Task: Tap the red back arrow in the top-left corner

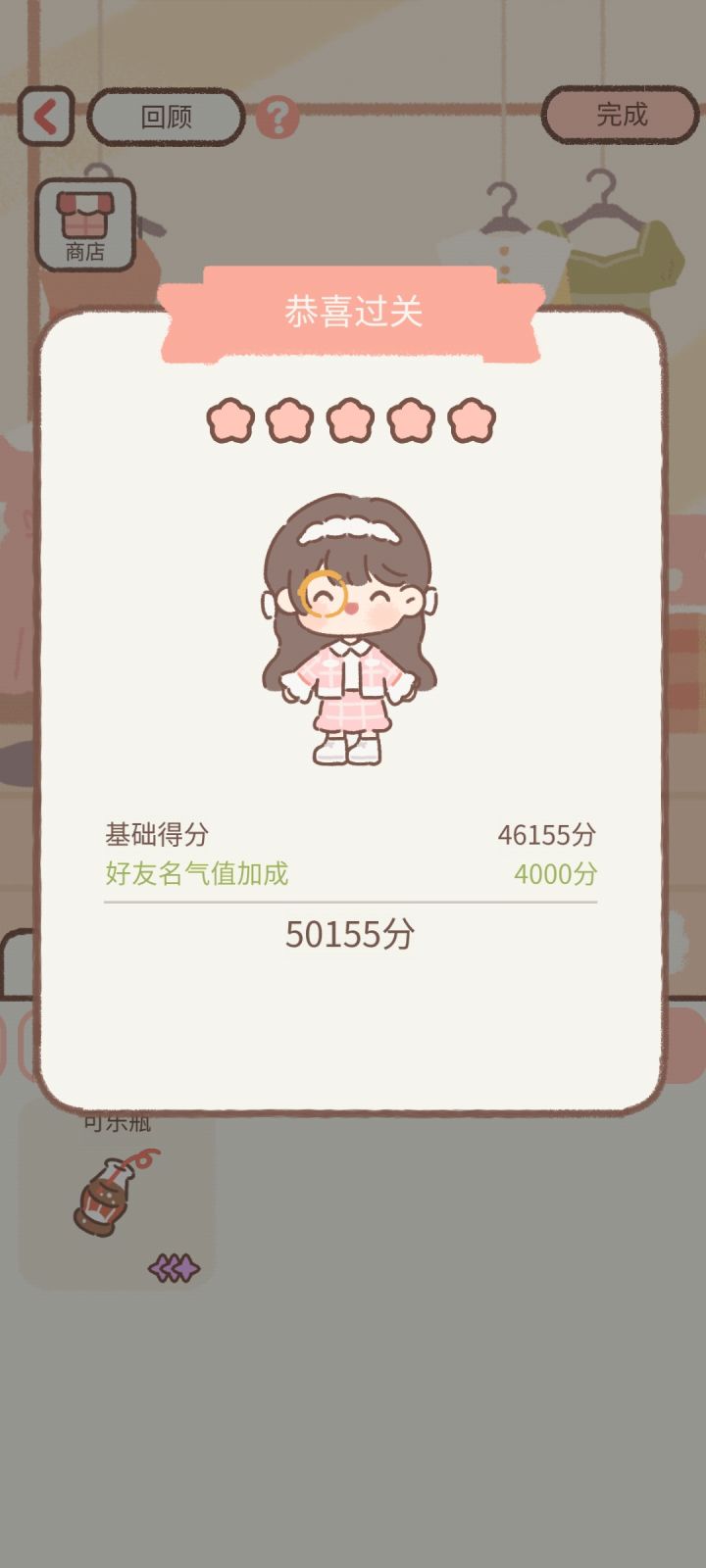Action: [43, 115]
